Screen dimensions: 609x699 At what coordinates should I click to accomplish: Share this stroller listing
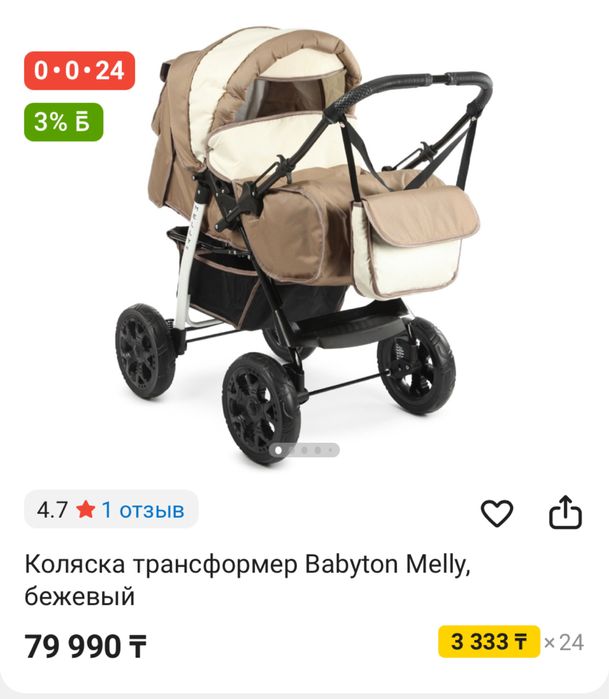(x=565, y=512)
